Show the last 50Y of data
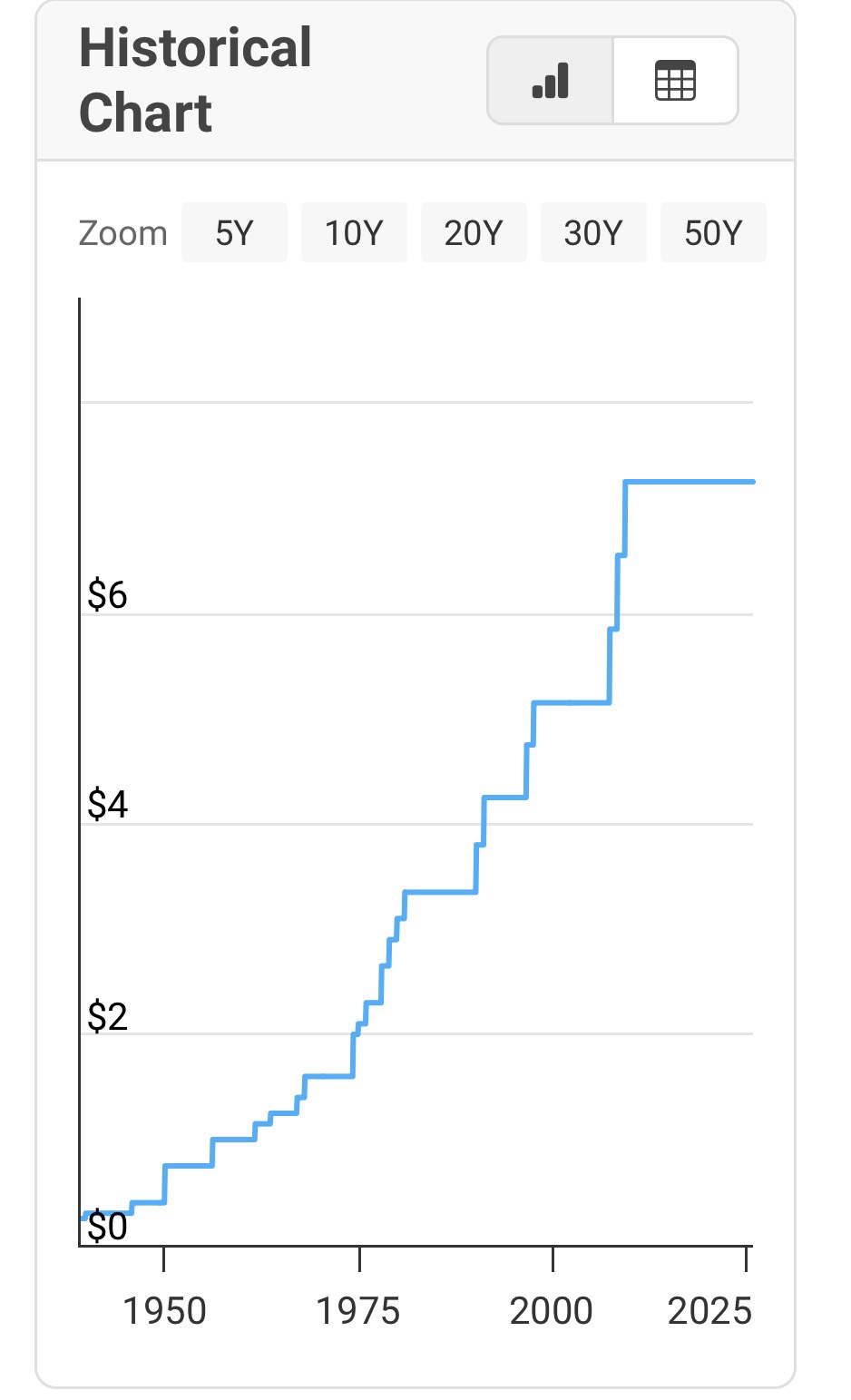This screenshot has width=851, height=1400. (713, 233)
